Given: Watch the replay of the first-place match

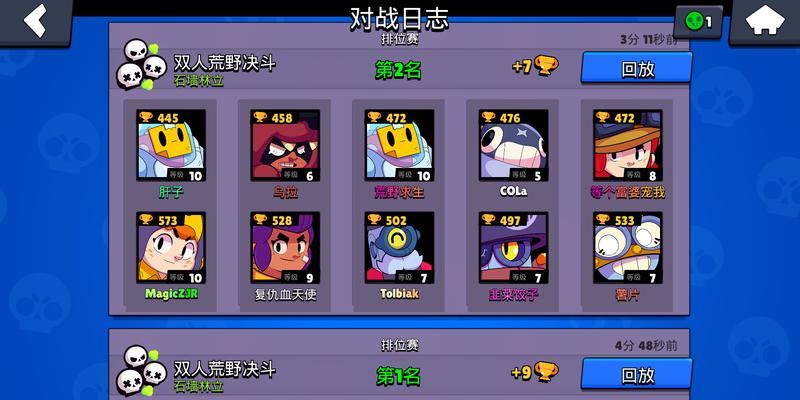Looking at the screenshot, I should pyautogui.click(x=636, y=375).
